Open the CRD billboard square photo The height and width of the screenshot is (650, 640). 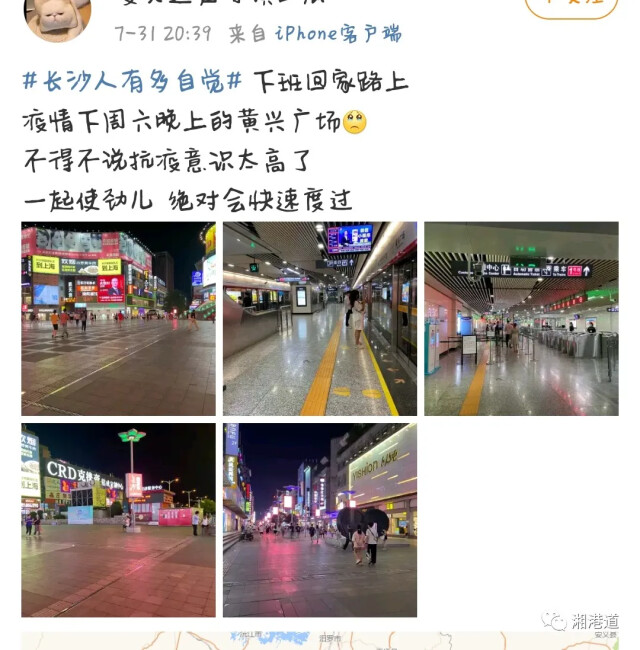(118, 520)
